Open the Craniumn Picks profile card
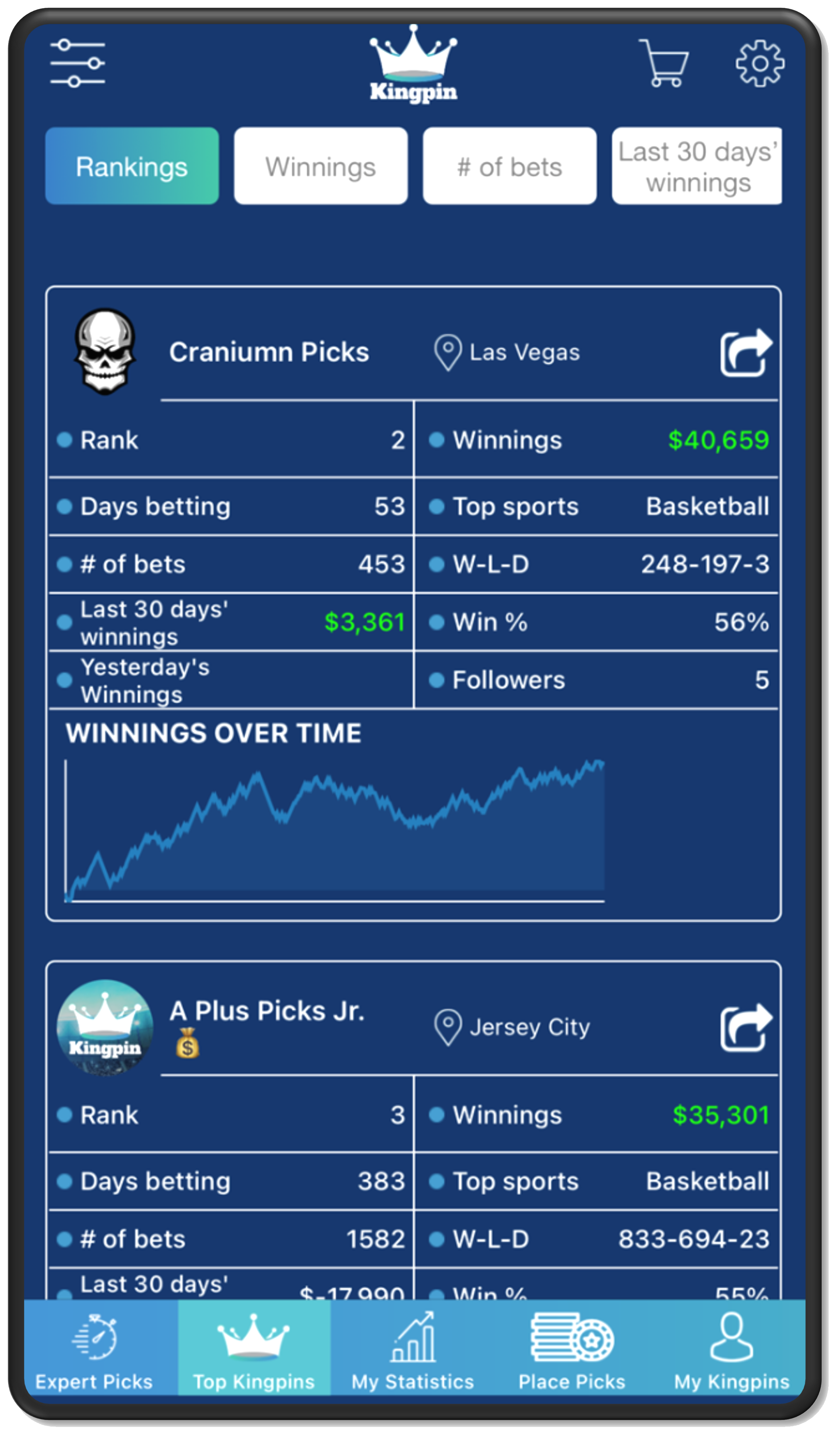The height and width of the screenshot is (1438, 840). coord(269,352)
